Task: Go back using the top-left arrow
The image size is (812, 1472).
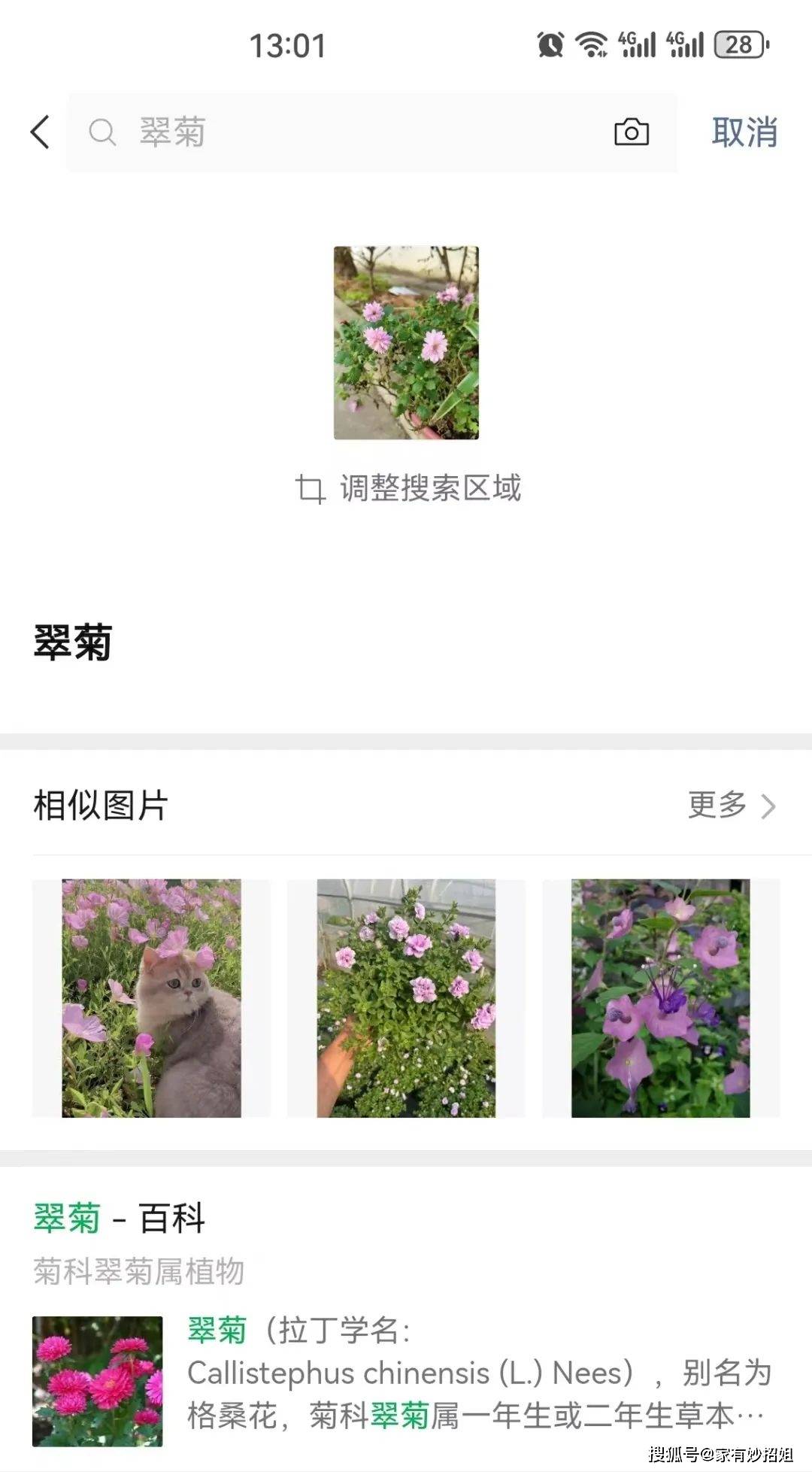Action: [41, 132]
